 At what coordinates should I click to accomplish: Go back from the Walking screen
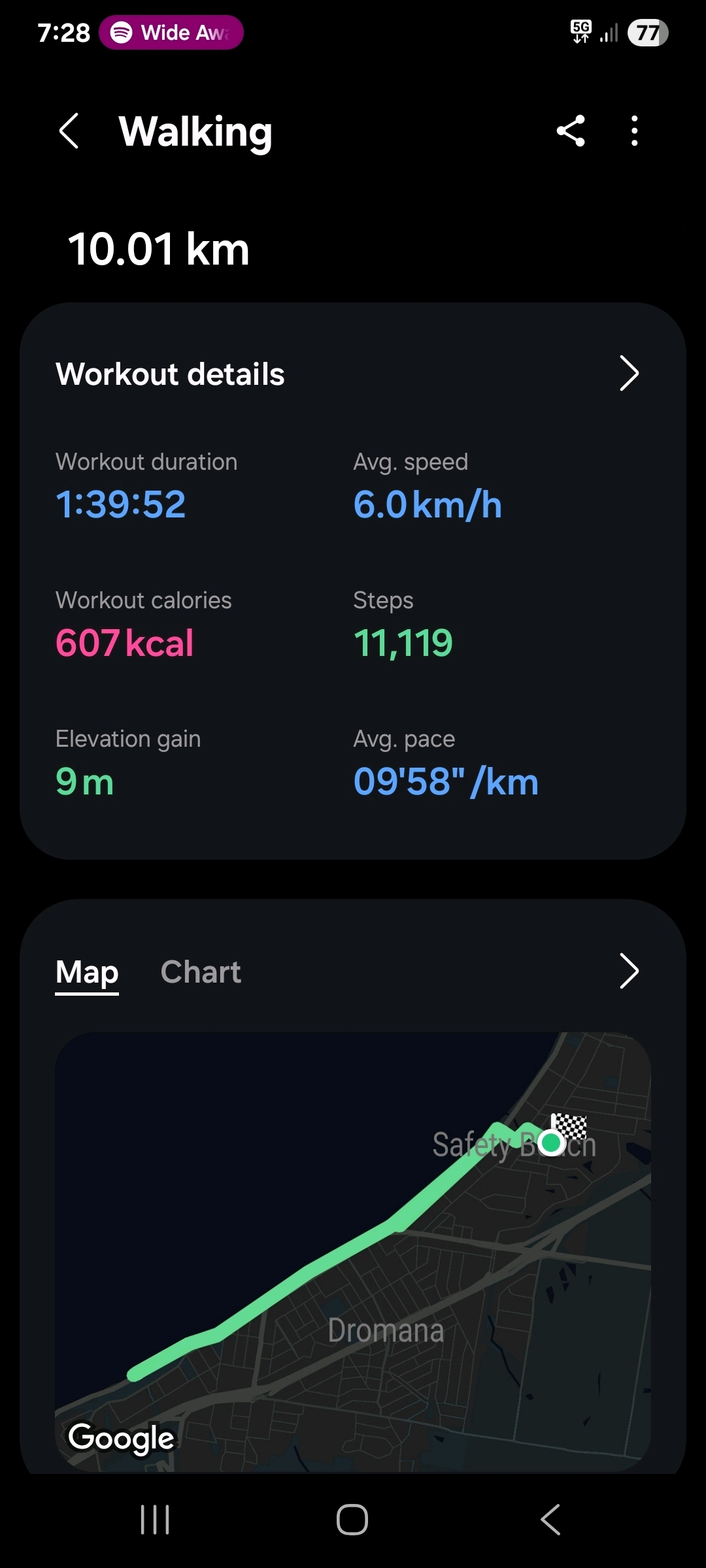pos(69,131)
